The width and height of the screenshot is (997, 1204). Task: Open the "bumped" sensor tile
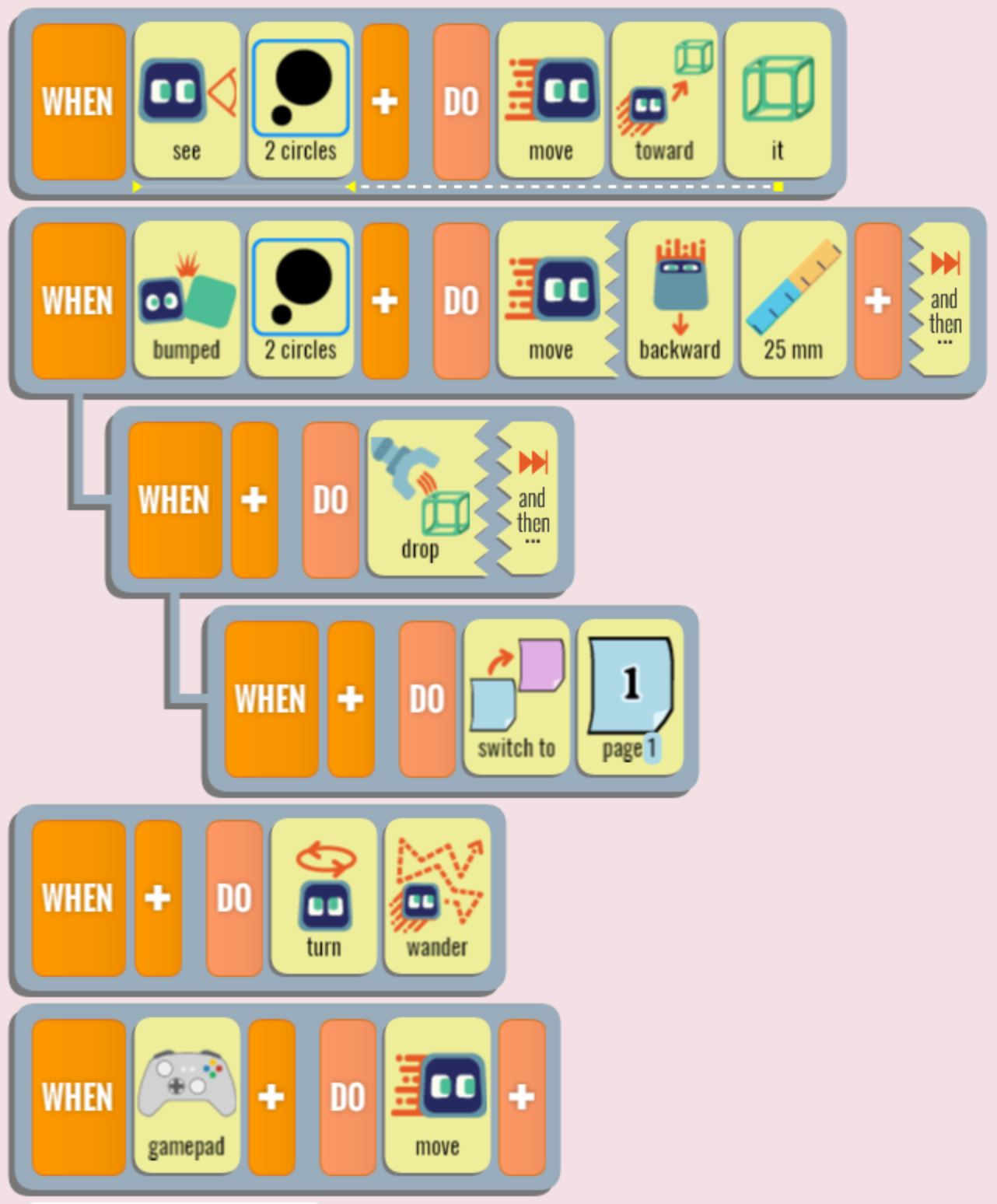point(187,300)
